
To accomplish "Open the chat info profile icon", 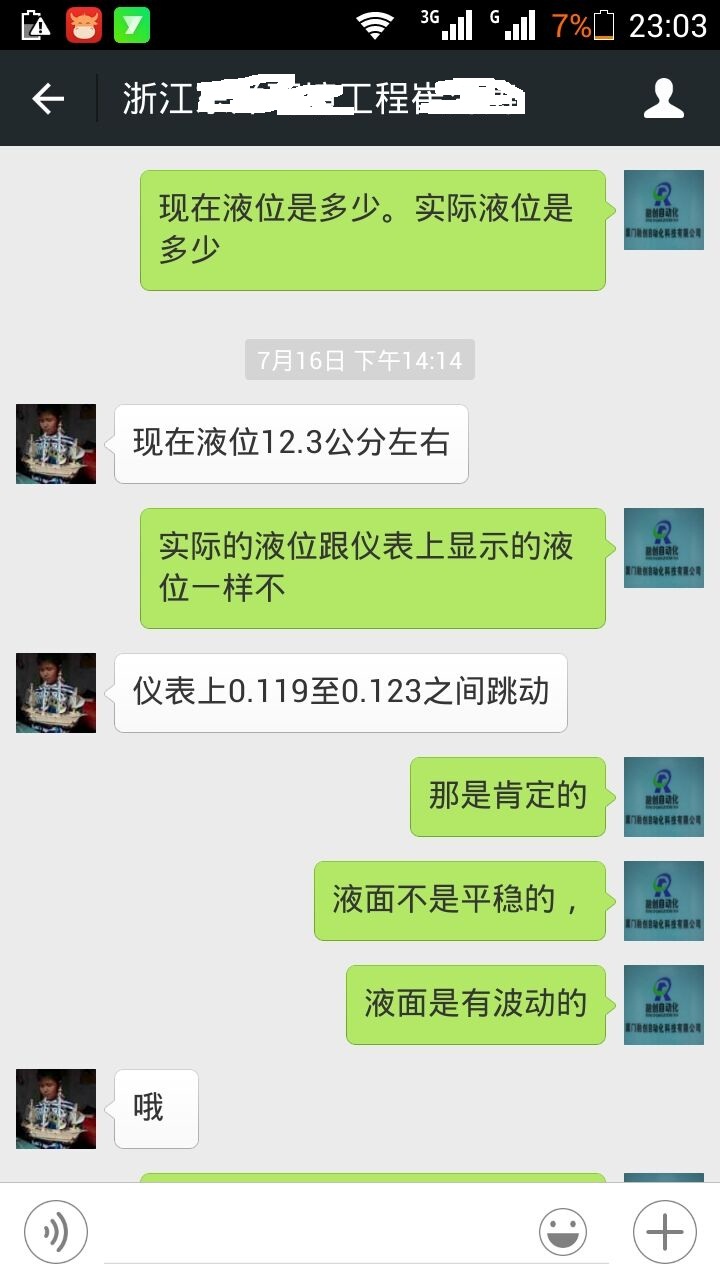I will [663, 98].
